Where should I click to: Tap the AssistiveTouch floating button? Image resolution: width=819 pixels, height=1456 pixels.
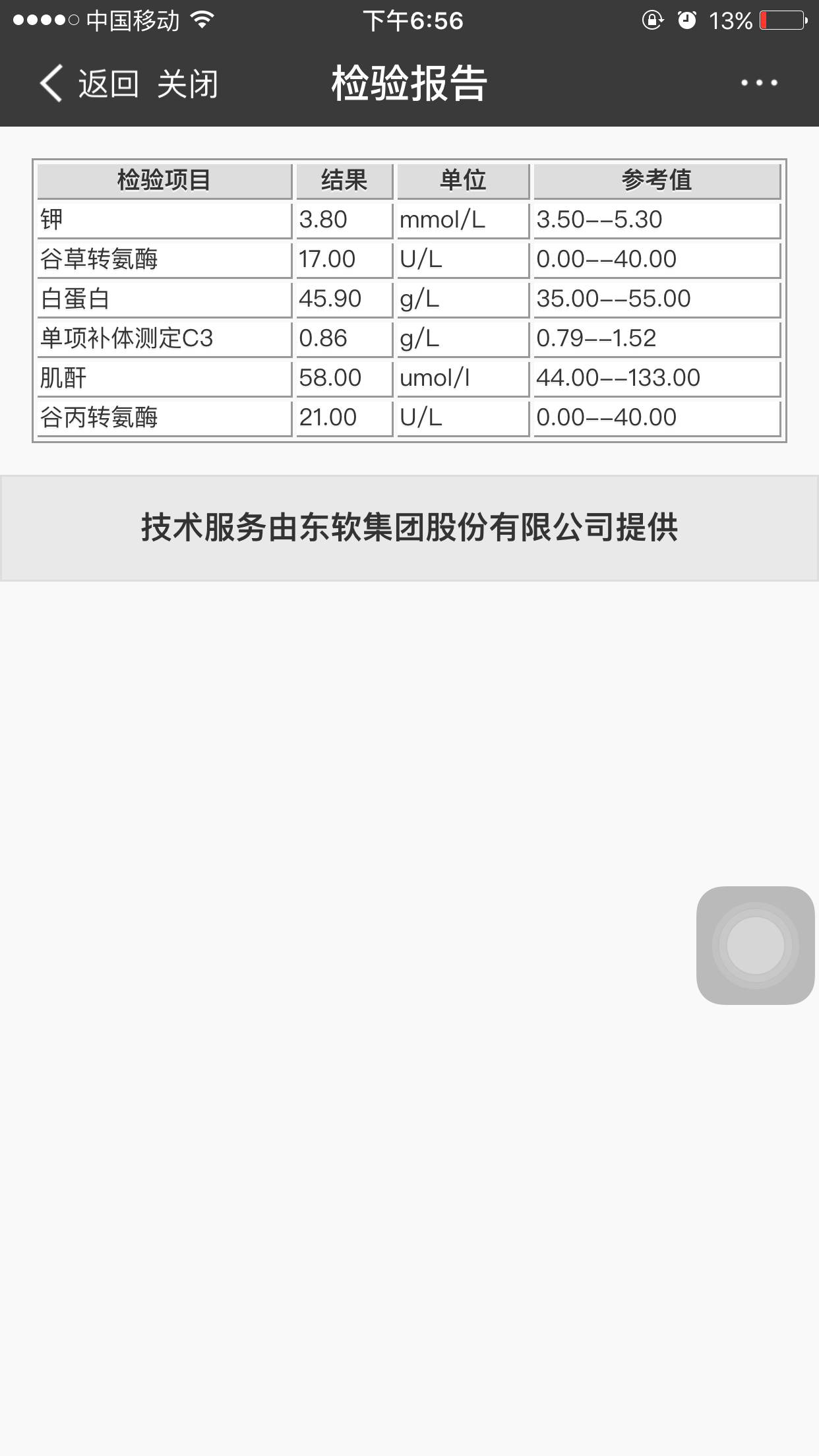pos(755,945)
